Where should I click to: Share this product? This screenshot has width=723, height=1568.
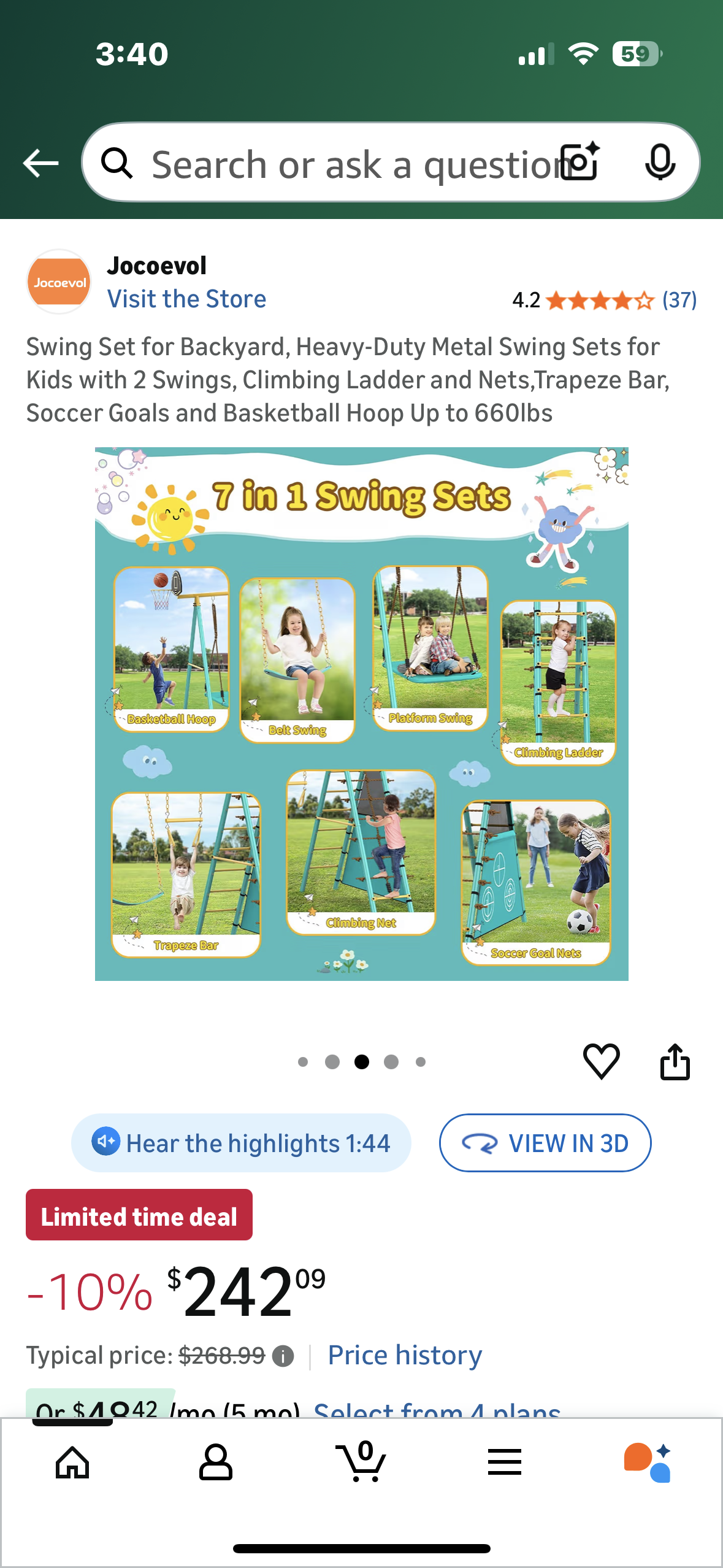click(675, 1061)
